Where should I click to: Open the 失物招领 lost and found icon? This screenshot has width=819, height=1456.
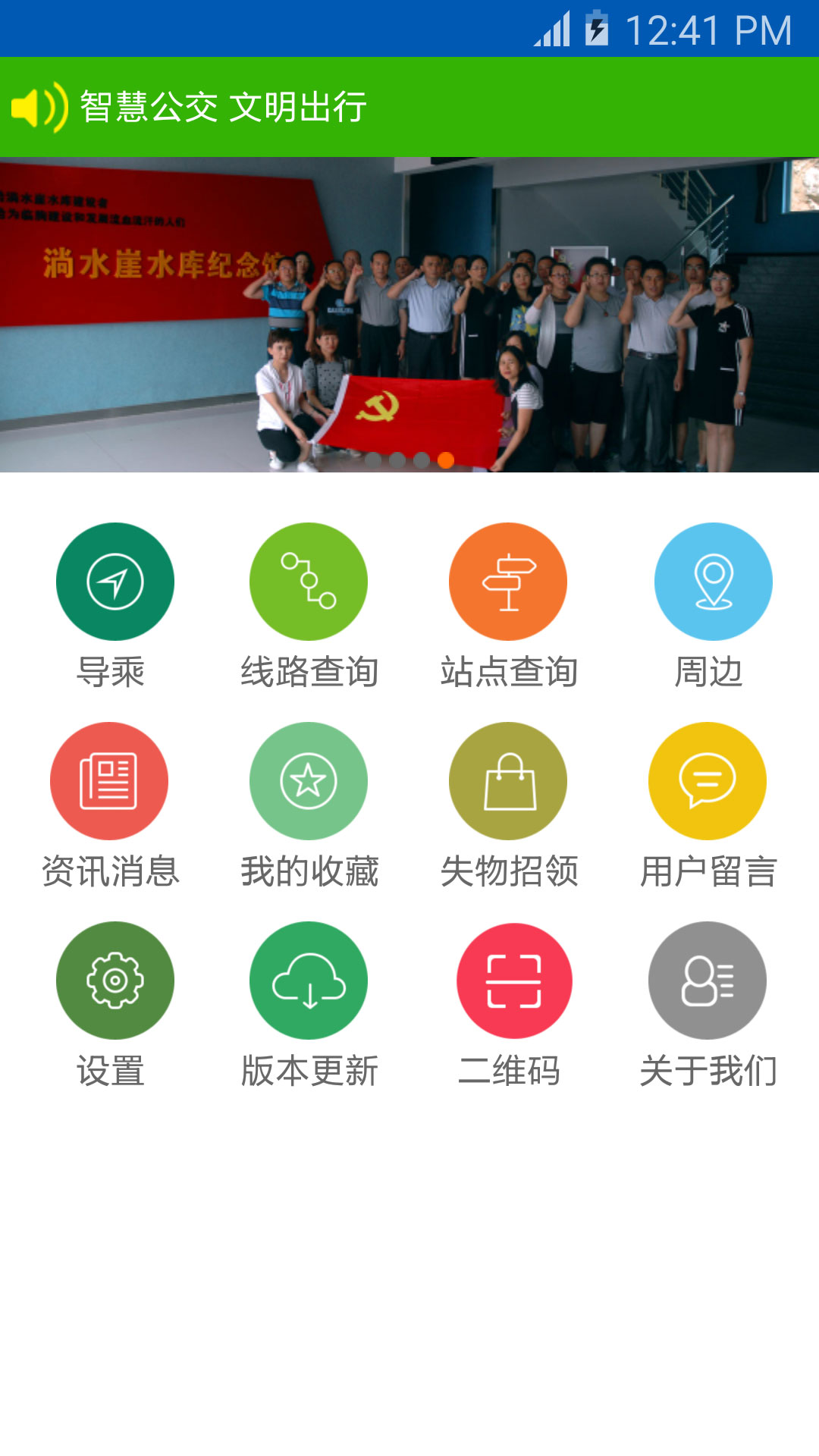click(x=509, y=780)
